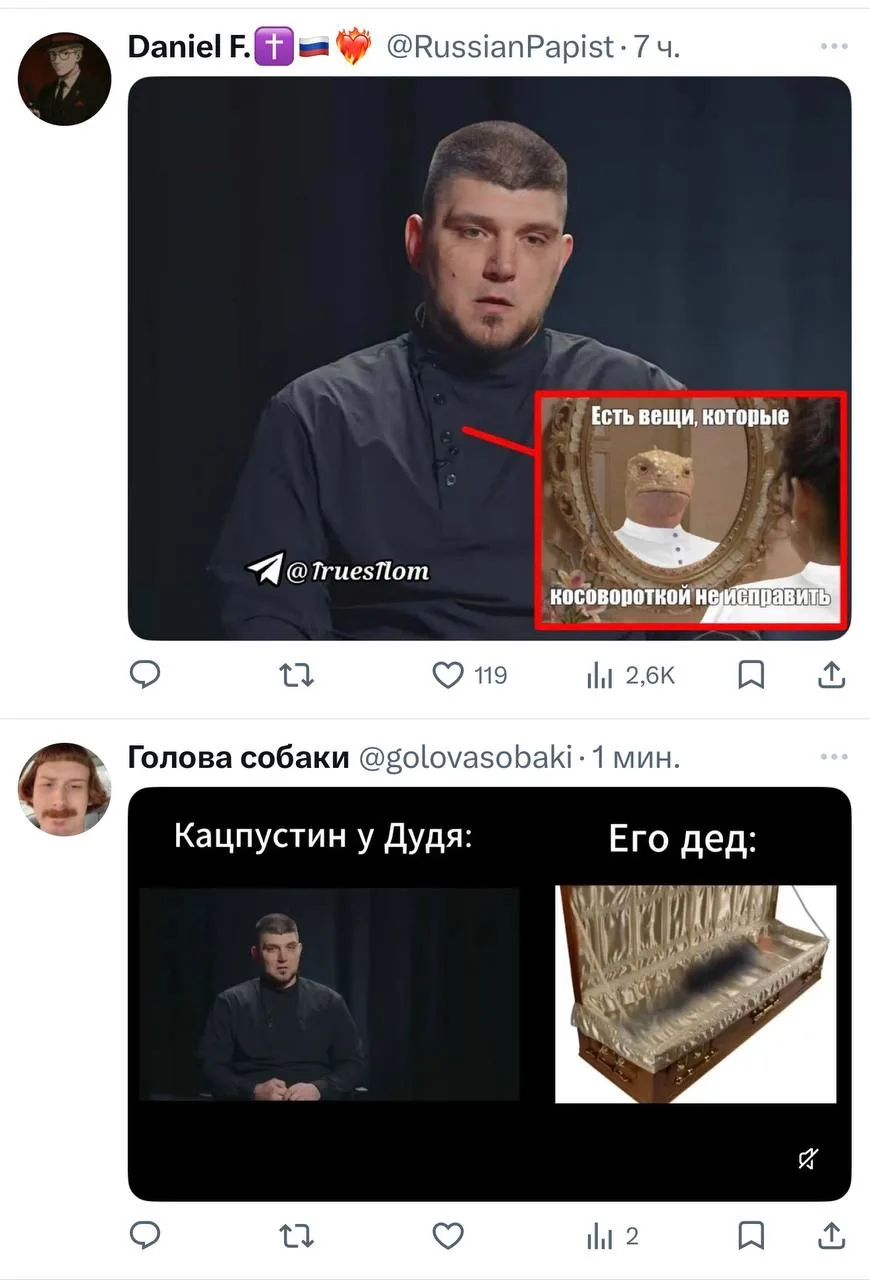This screenshot has width=870, height=1280.
Task: Reply to Daniel F.'s post
Action: click(x=145, y=676)
